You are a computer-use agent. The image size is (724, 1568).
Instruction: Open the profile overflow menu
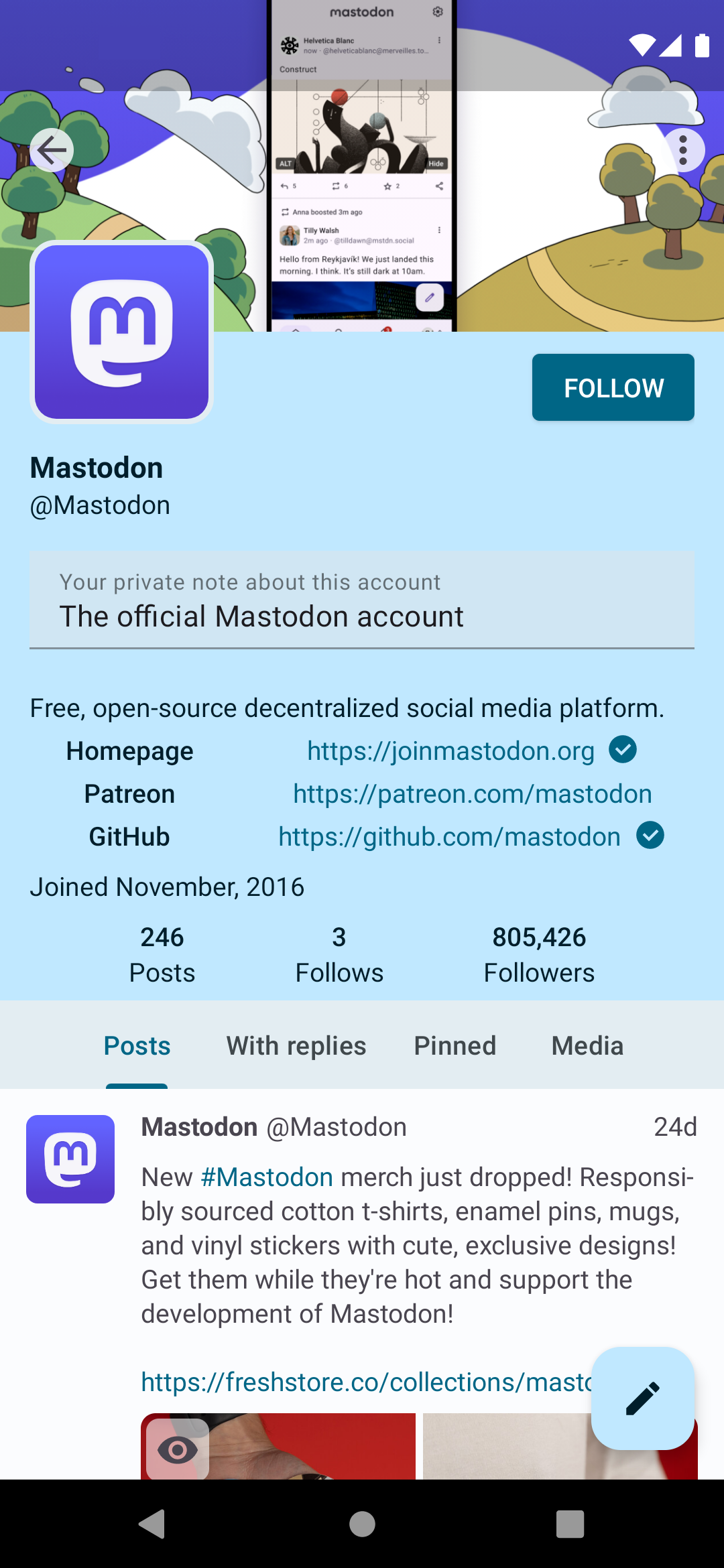(683, 150)
